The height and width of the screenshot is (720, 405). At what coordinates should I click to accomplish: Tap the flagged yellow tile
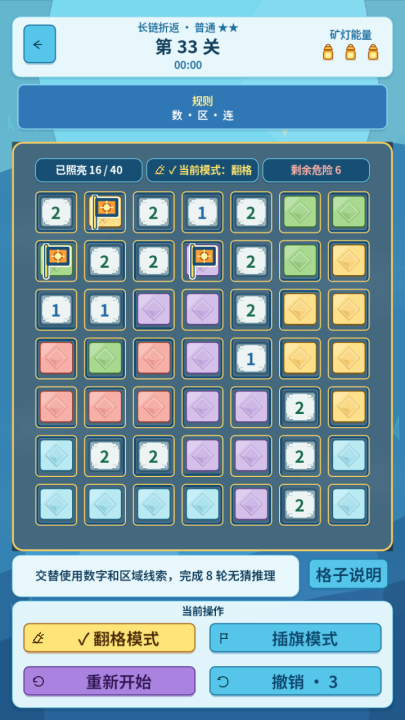(105, 212)
